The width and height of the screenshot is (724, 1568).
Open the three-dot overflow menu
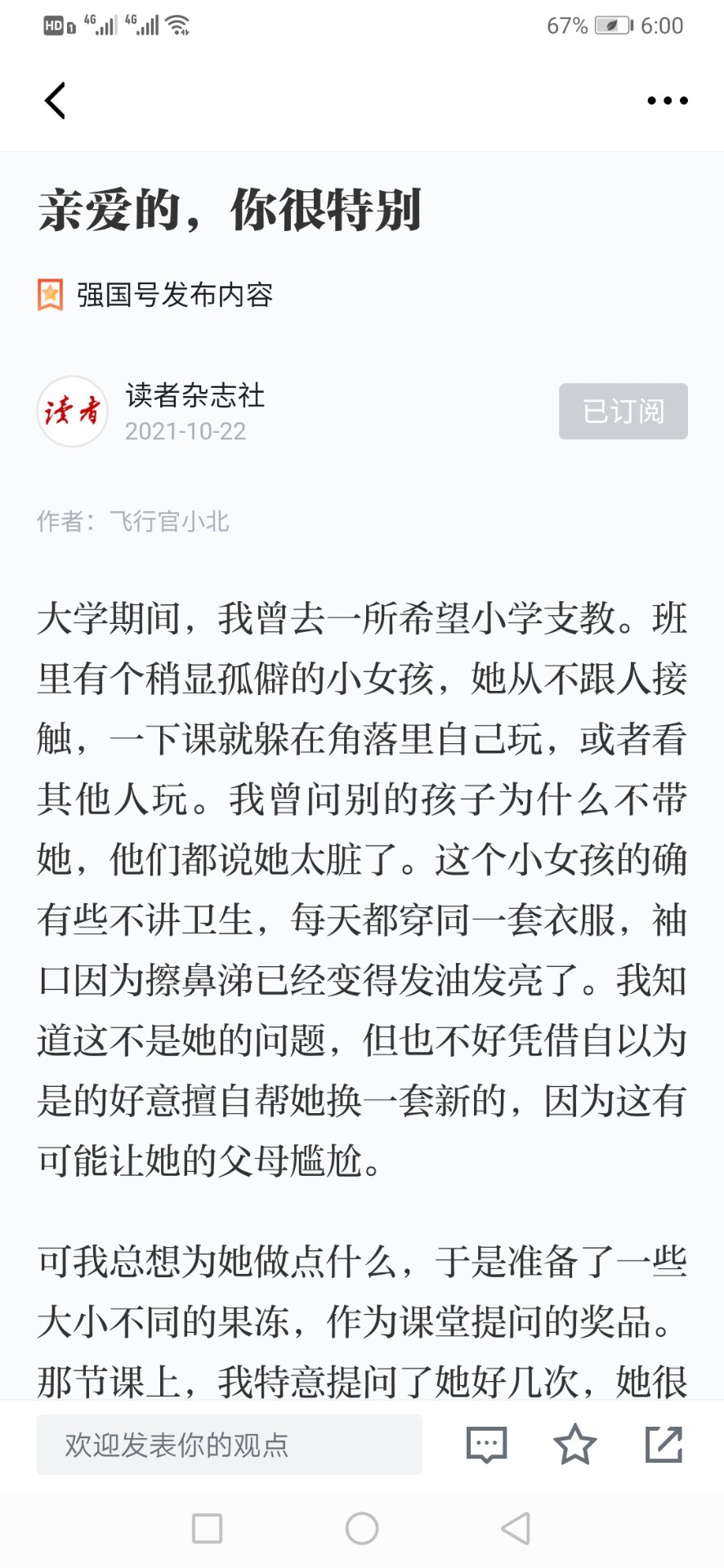pyautogui.click(x=667, y=101)
